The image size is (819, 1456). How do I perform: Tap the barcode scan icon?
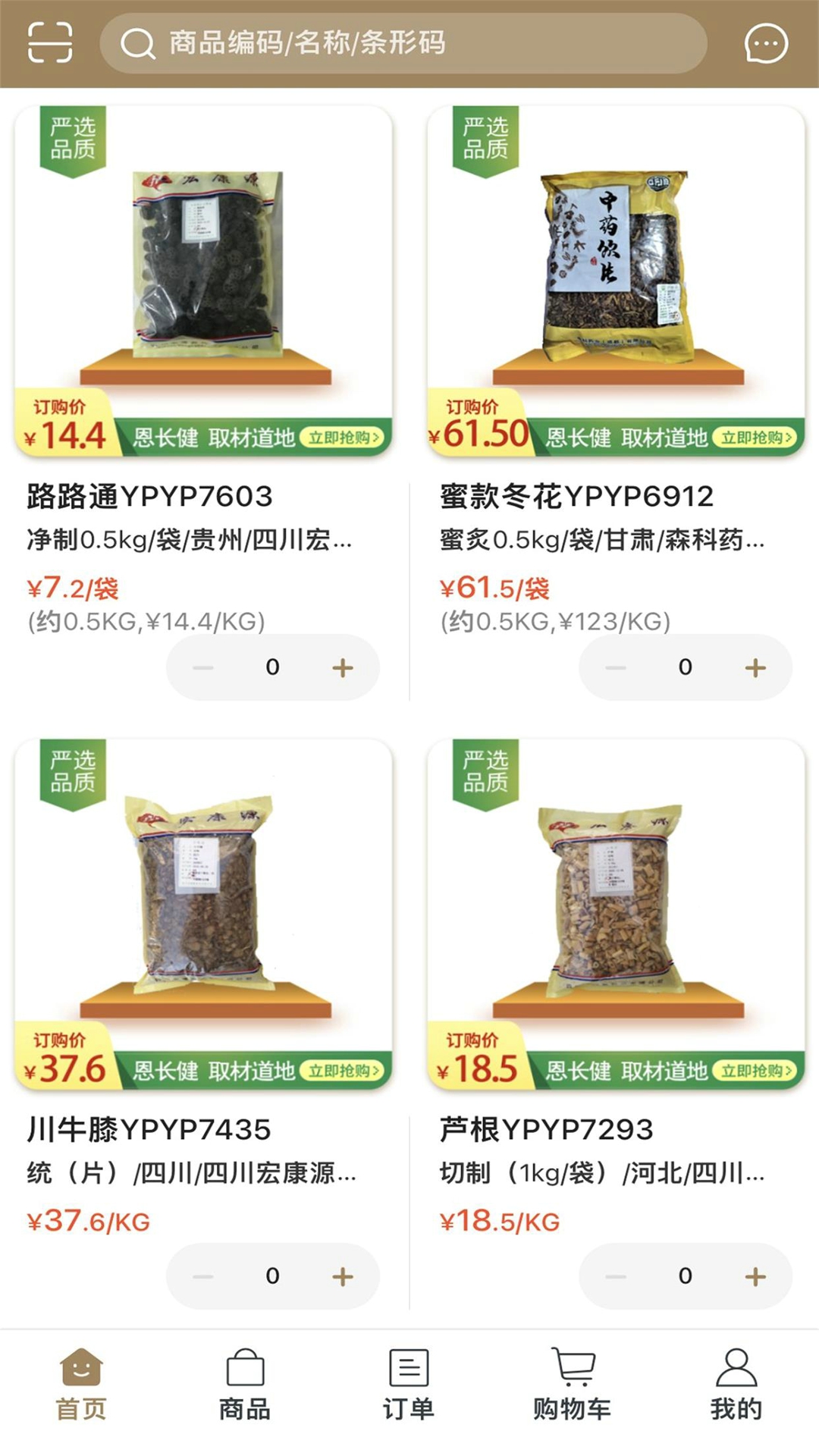click(x=52, y=42)
